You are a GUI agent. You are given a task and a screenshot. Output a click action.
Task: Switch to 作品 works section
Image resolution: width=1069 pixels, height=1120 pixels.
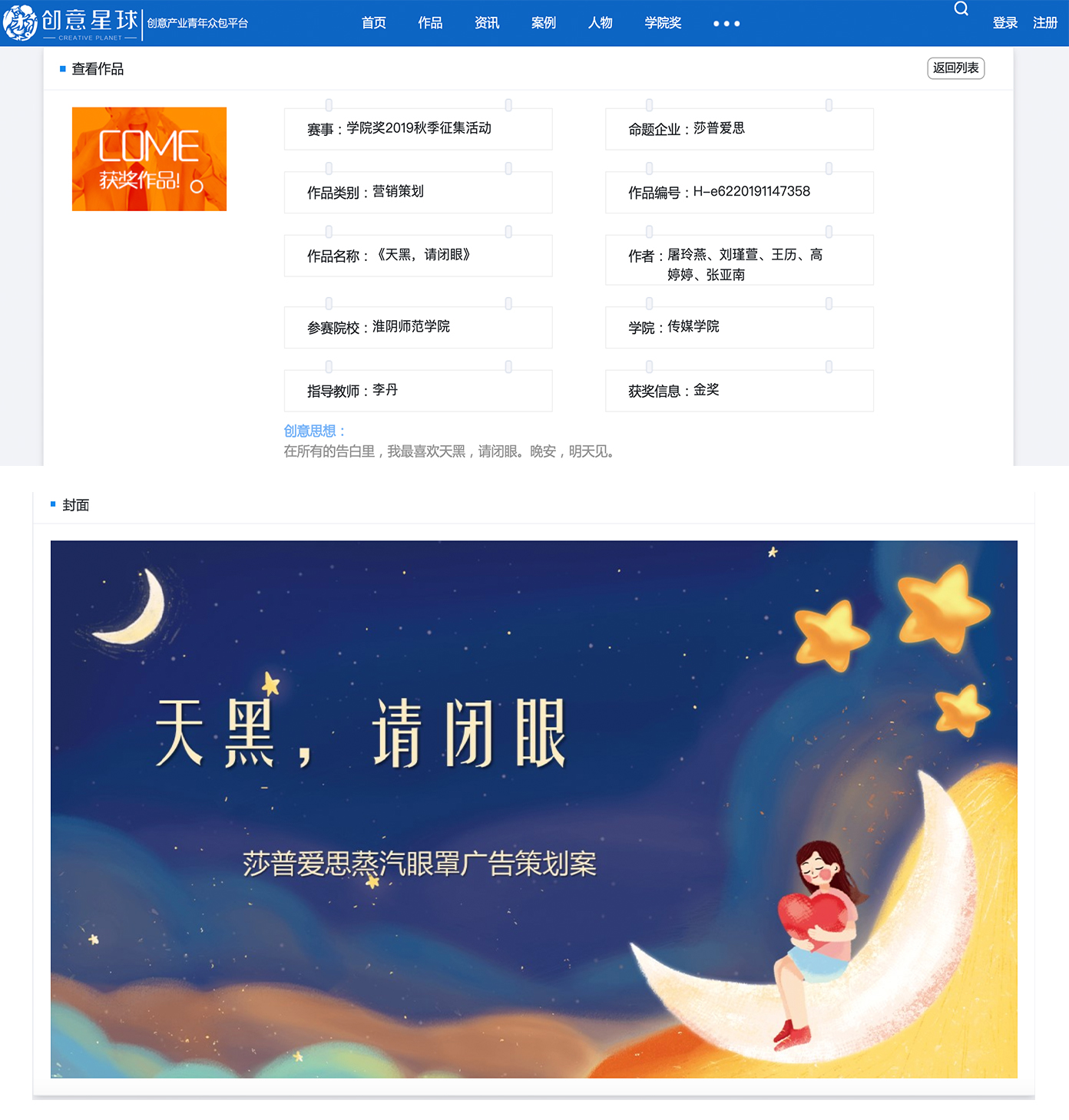click(x=430, y=23)
